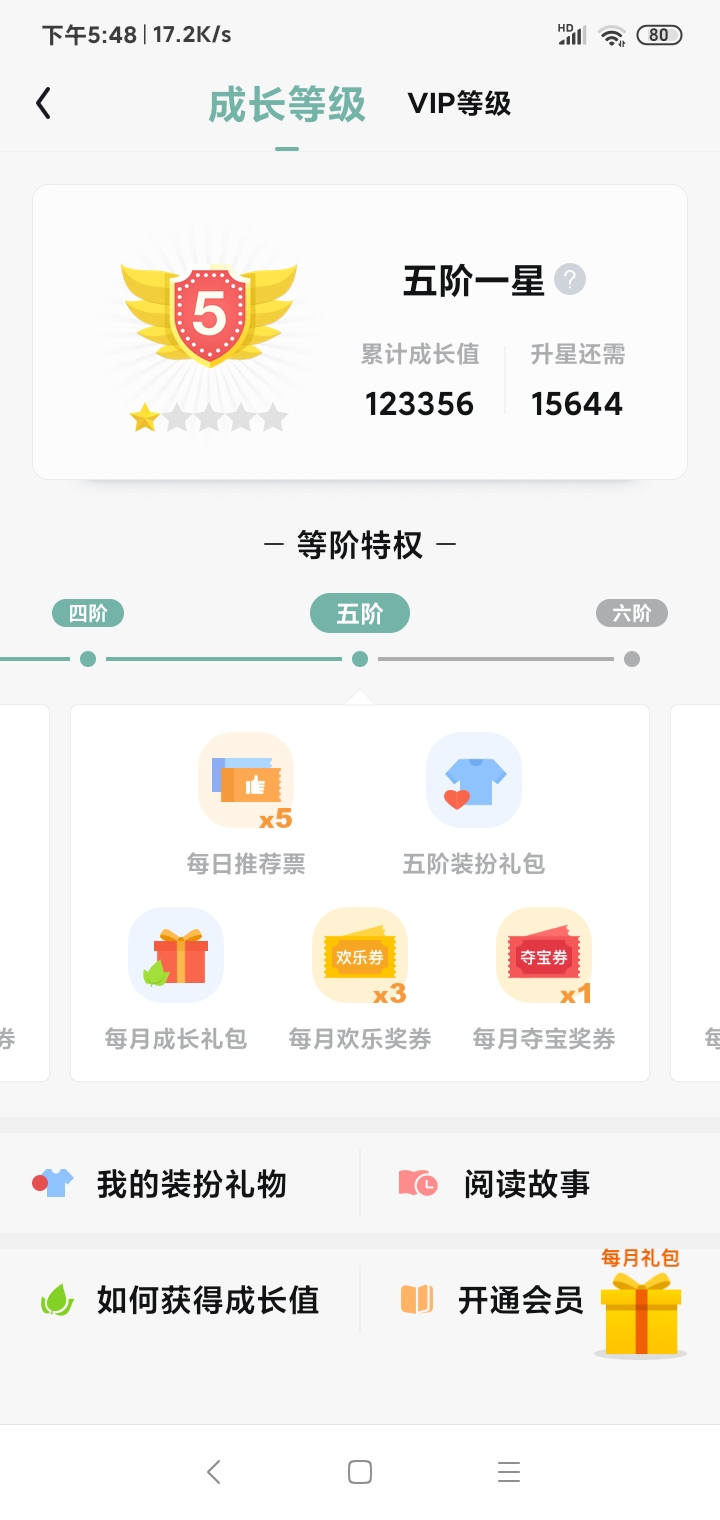Switch to the VIP等级 tab

coord(459,103)
